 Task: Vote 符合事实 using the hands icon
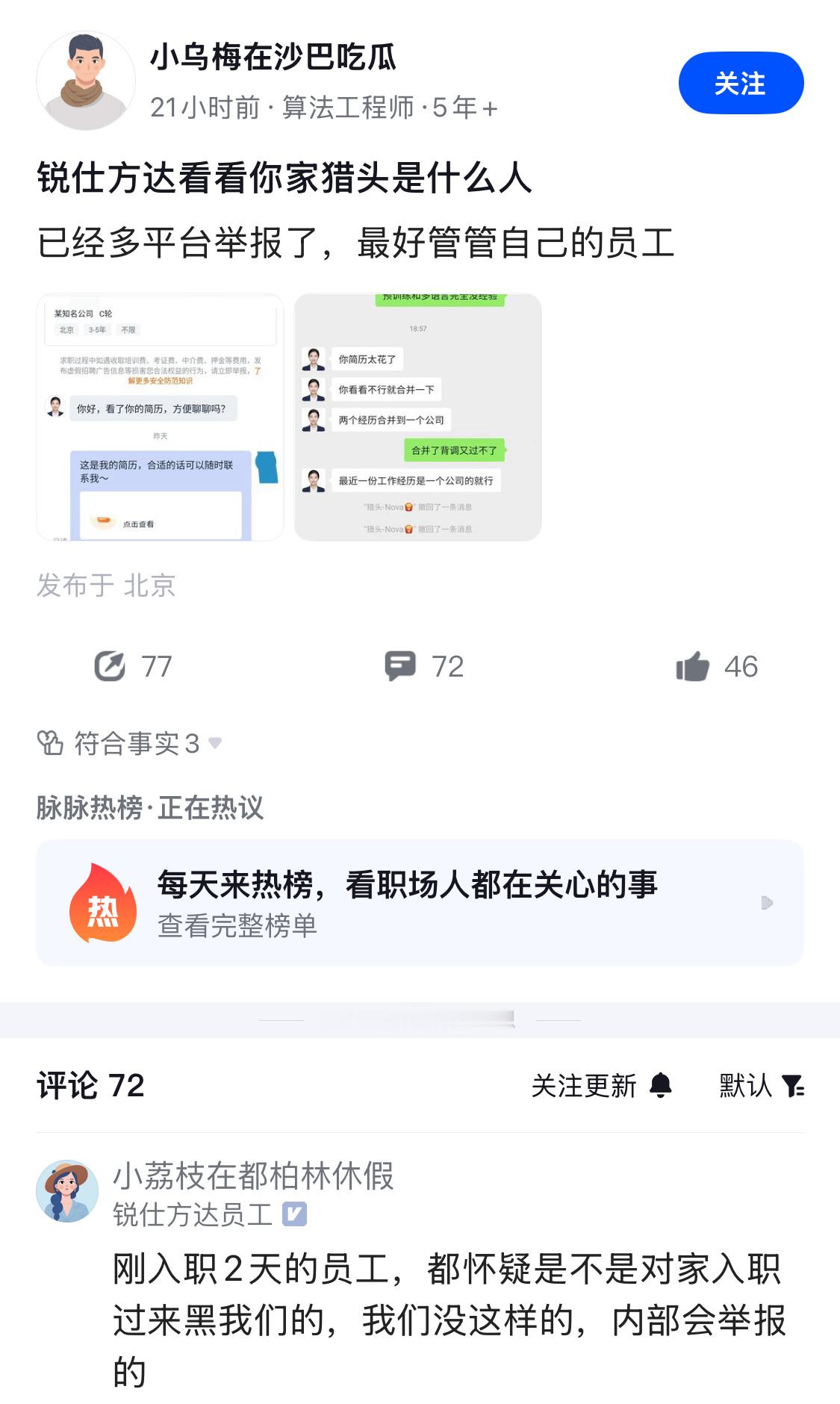tap(49, 742)
